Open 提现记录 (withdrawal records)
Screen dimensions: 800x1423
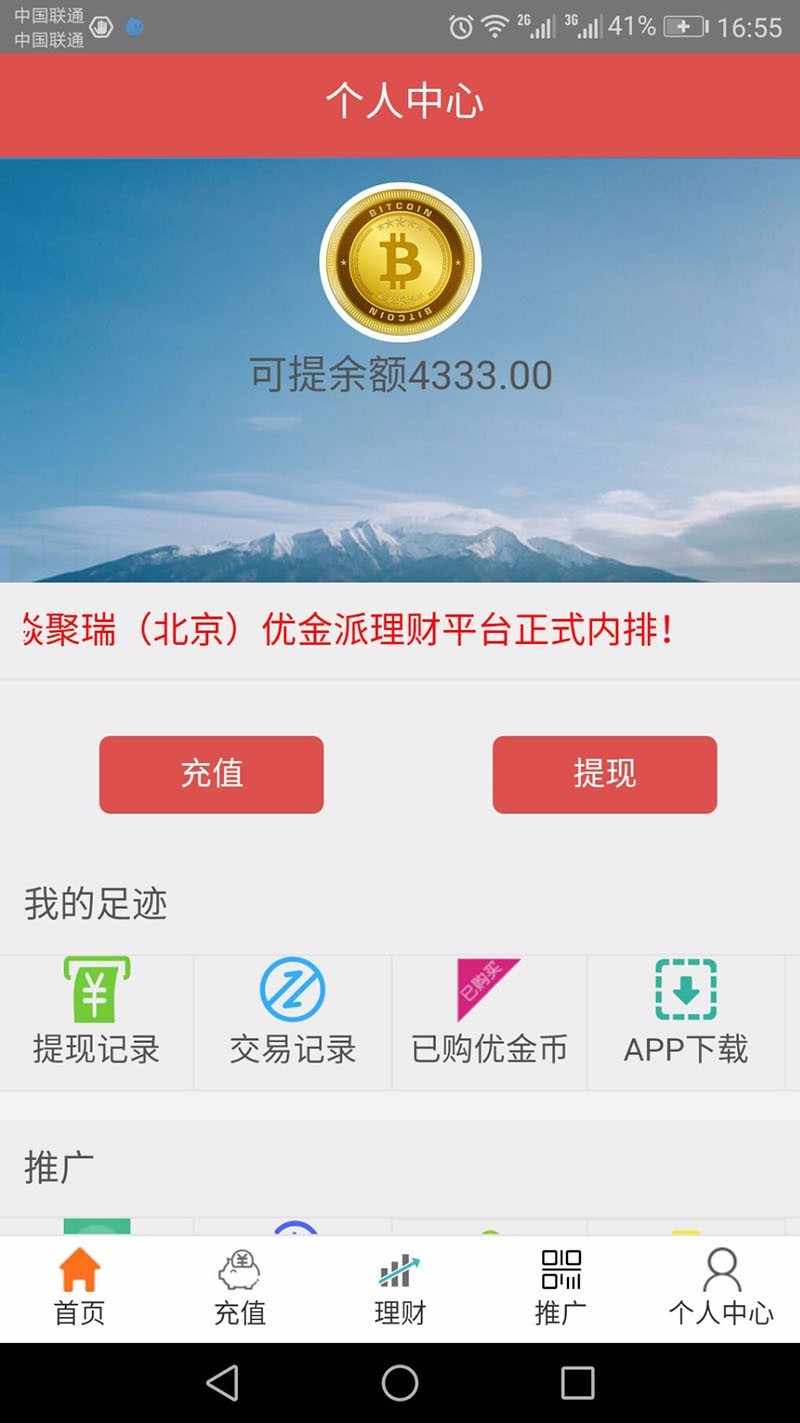tap(95, 1020)
